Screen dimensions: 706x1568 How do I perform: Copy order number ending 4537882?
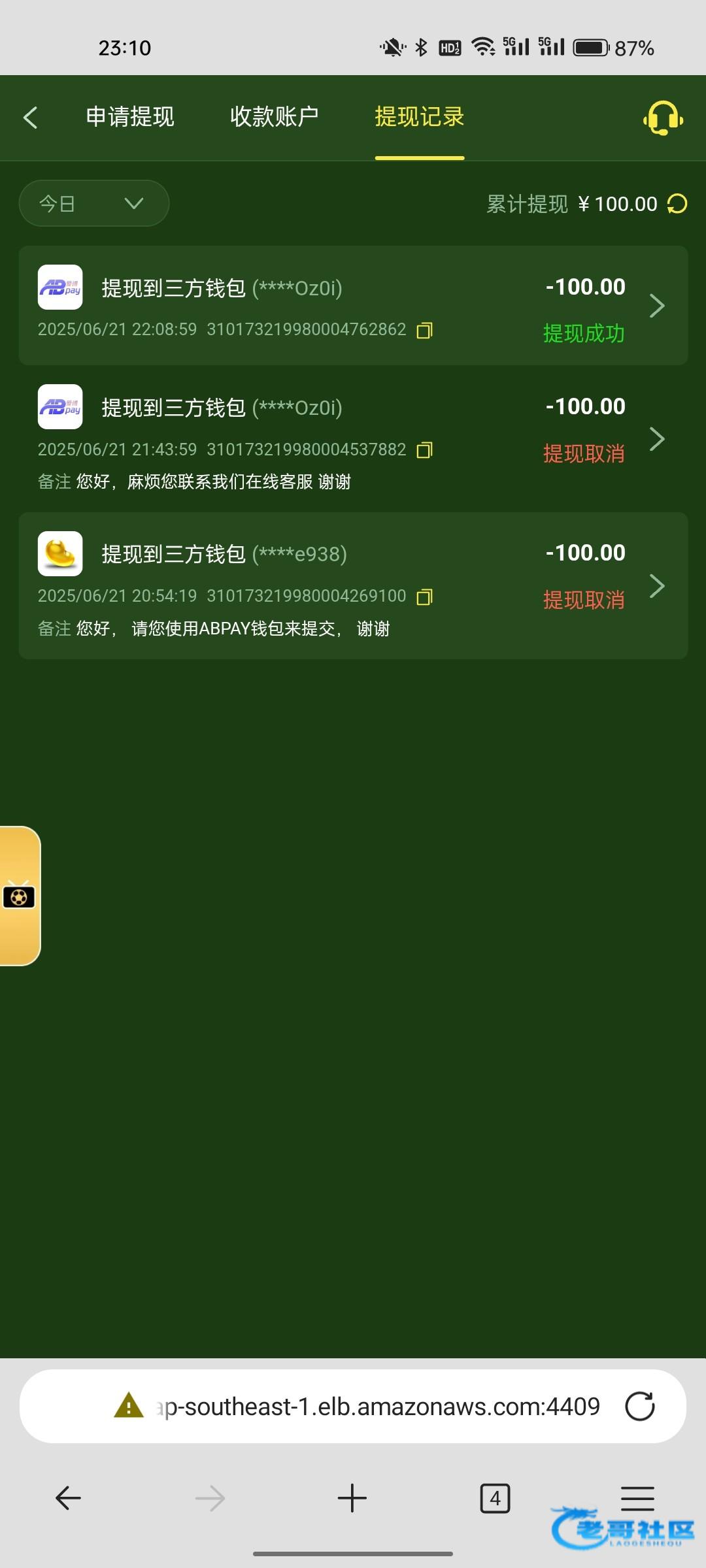[x=425, y=449]
